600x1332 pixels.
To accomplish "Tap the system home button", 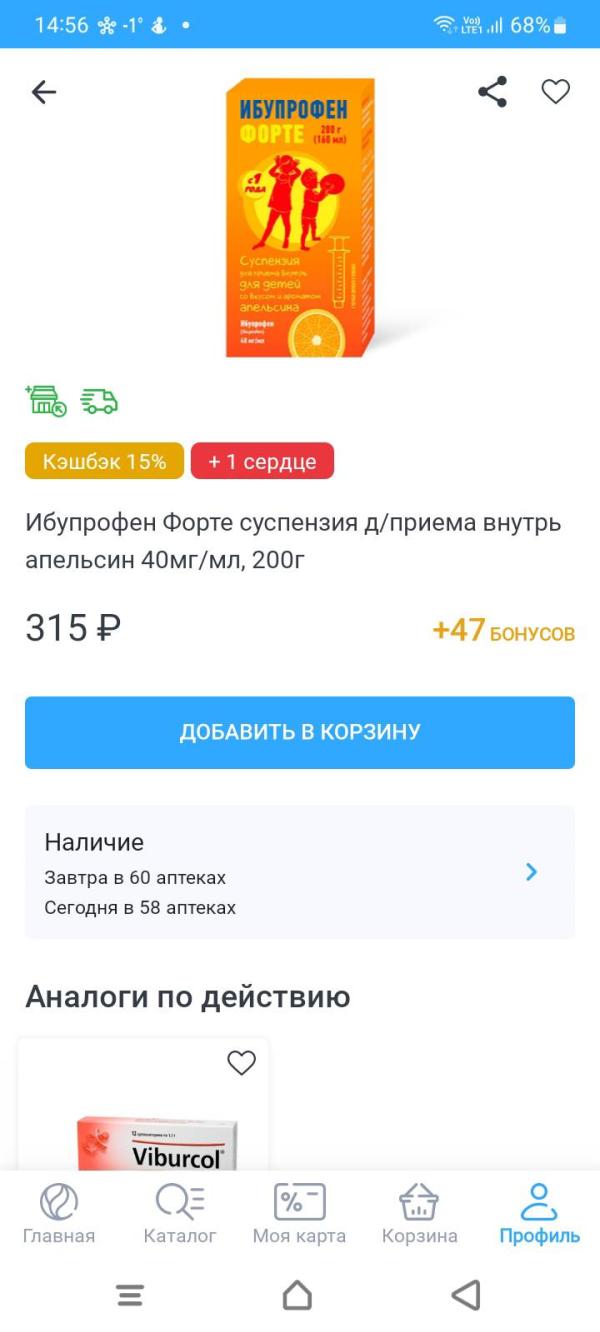I will pos(297,1295).
